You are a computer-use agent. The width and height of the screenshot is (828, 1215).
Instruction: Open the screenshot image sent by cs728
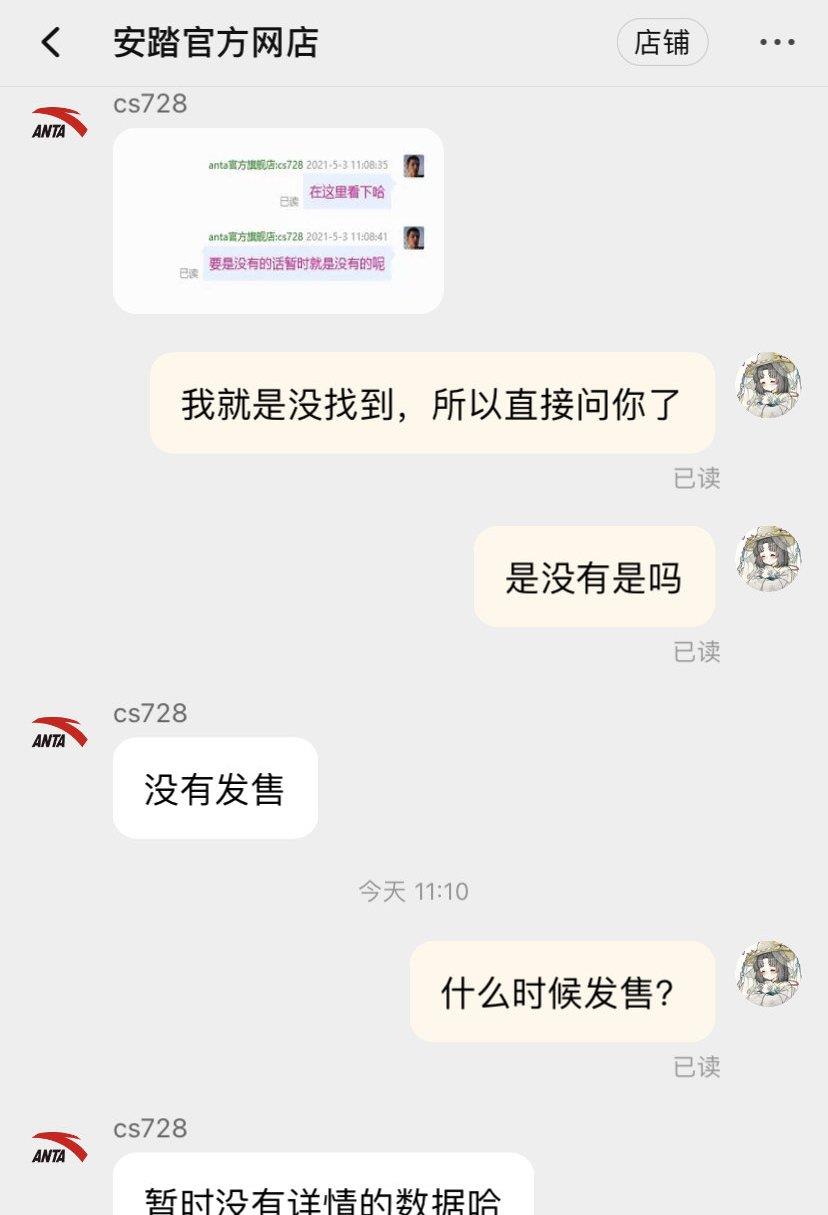click(x=278, y=221)
